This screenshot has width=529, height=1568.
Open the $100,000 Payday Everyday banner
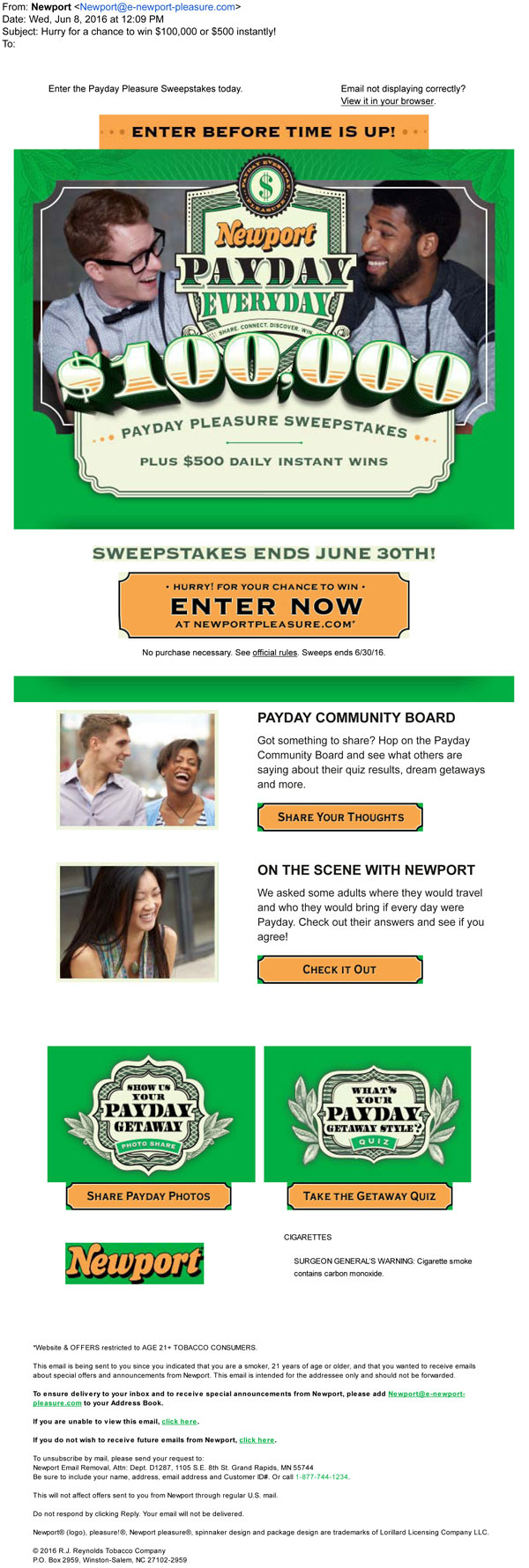pyautogui.click(x=264, y=339)
